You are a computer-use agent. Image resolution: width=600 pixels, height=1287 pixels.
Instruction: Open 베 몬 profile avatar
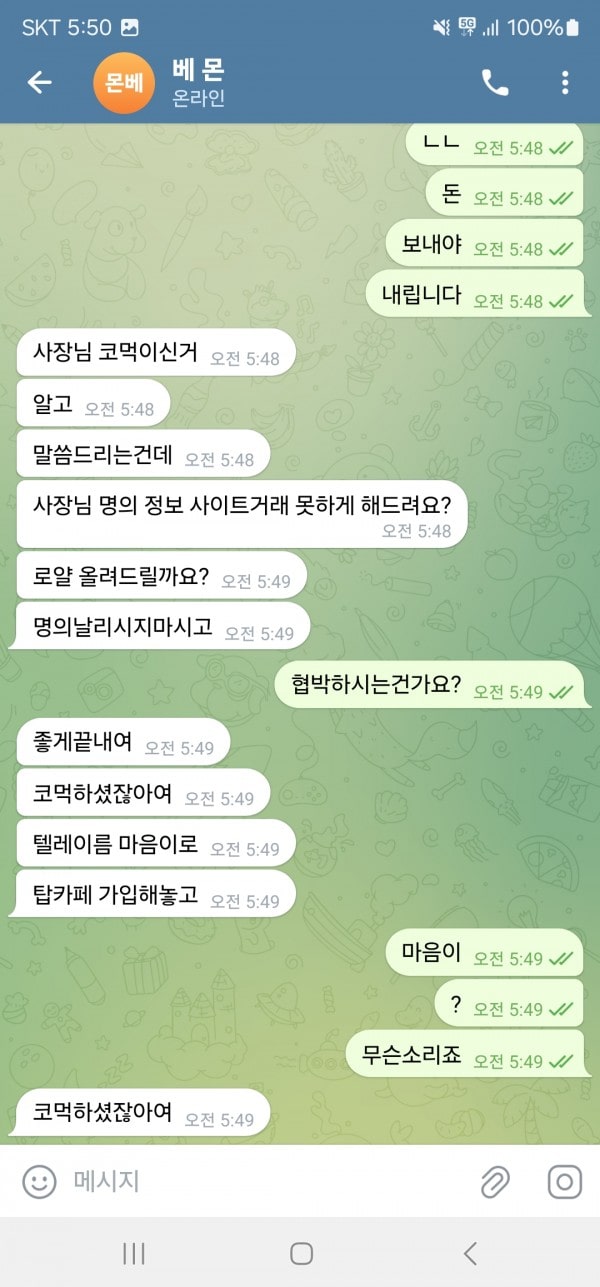click(124, 83)
